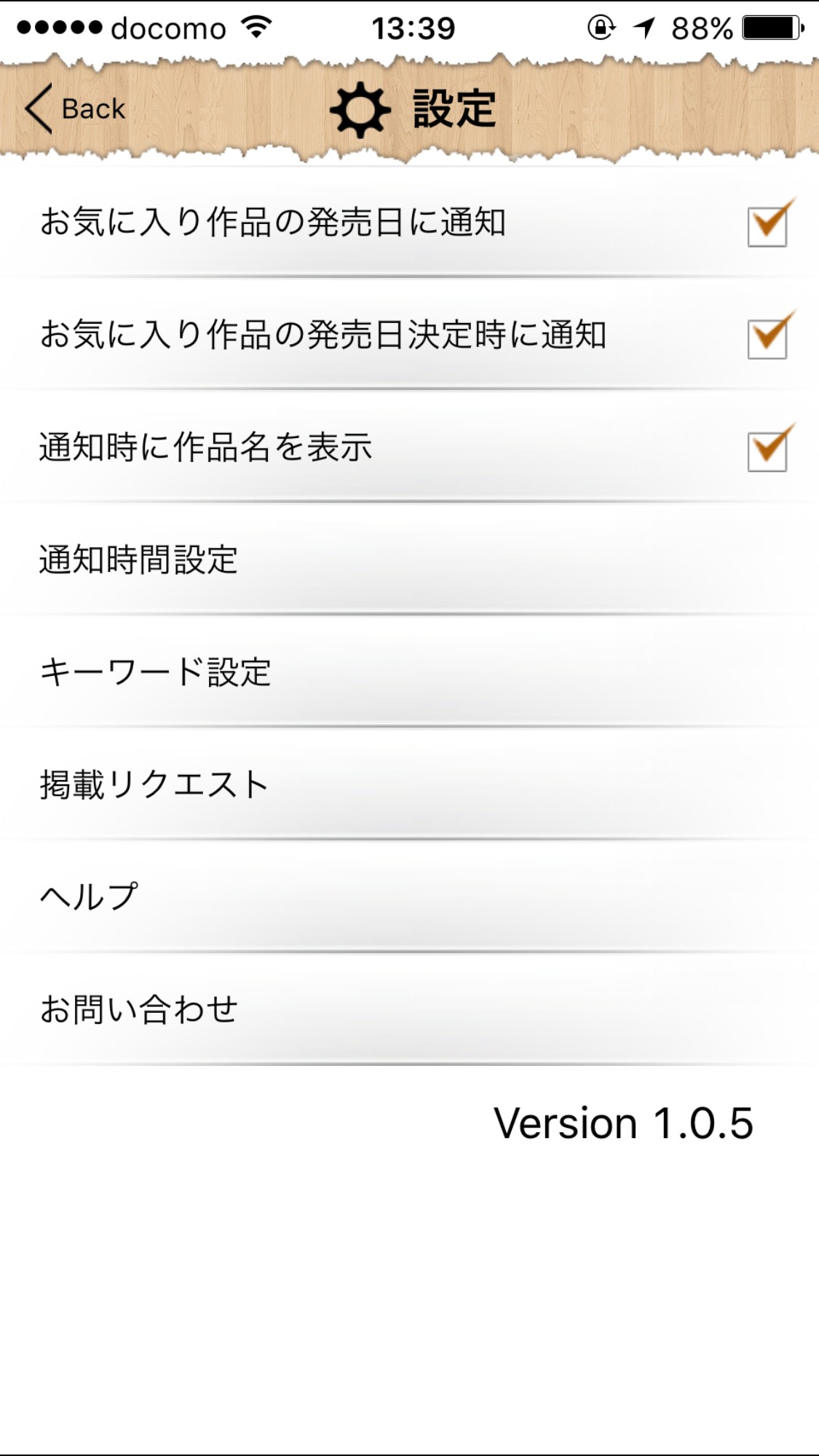Open ヘルプ page

click(409, 897)
